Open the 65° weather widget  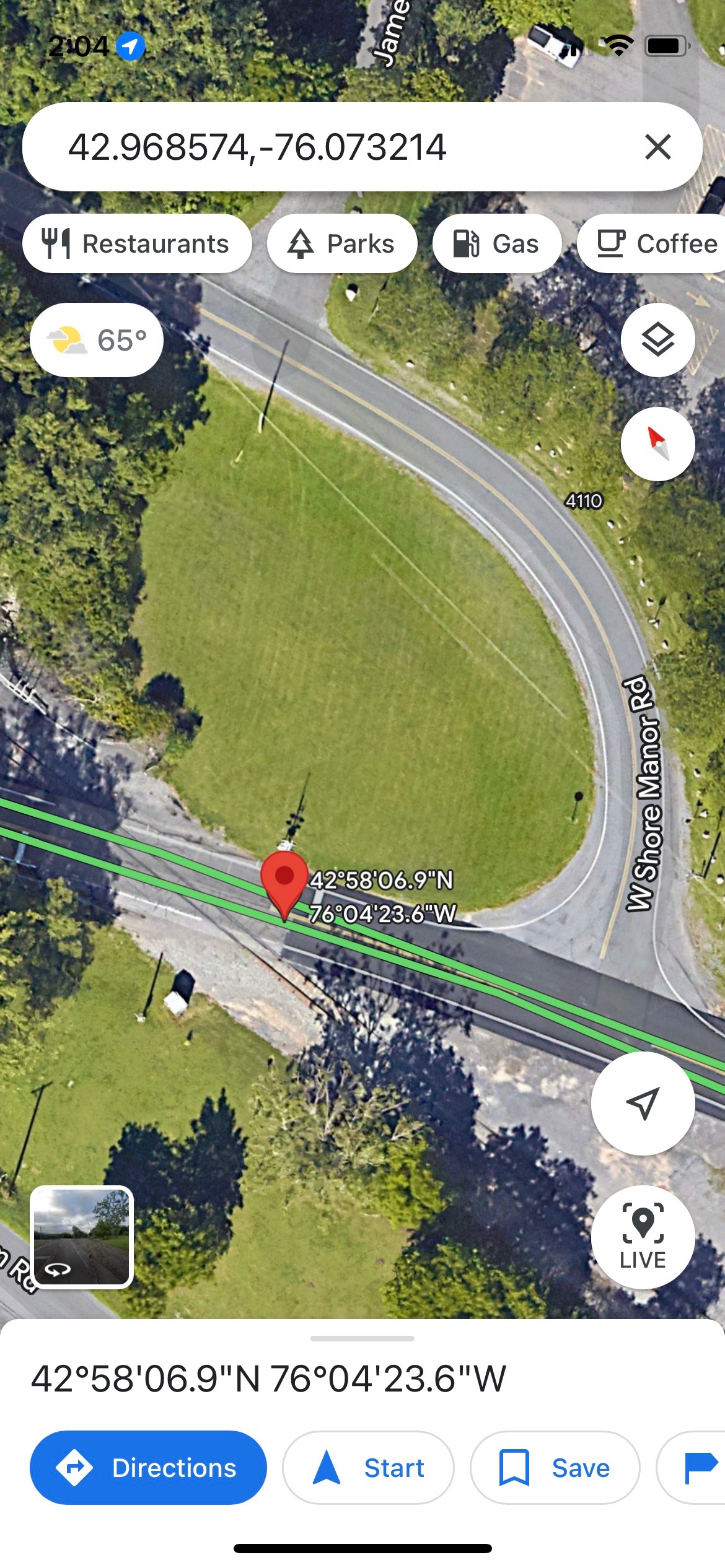tap(97, 340)
